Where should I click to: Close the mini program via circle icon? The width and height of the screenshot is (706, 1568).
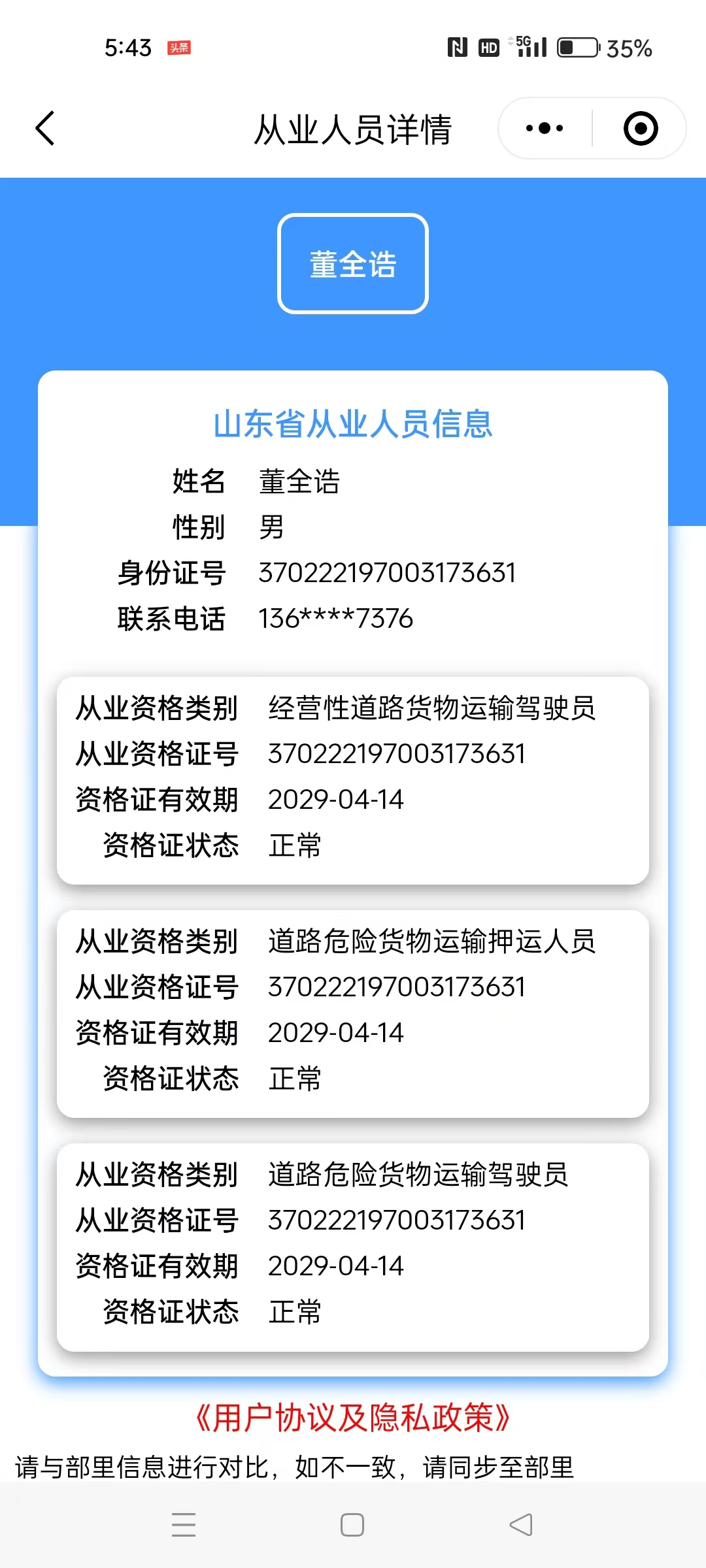[x=640, y=128]
